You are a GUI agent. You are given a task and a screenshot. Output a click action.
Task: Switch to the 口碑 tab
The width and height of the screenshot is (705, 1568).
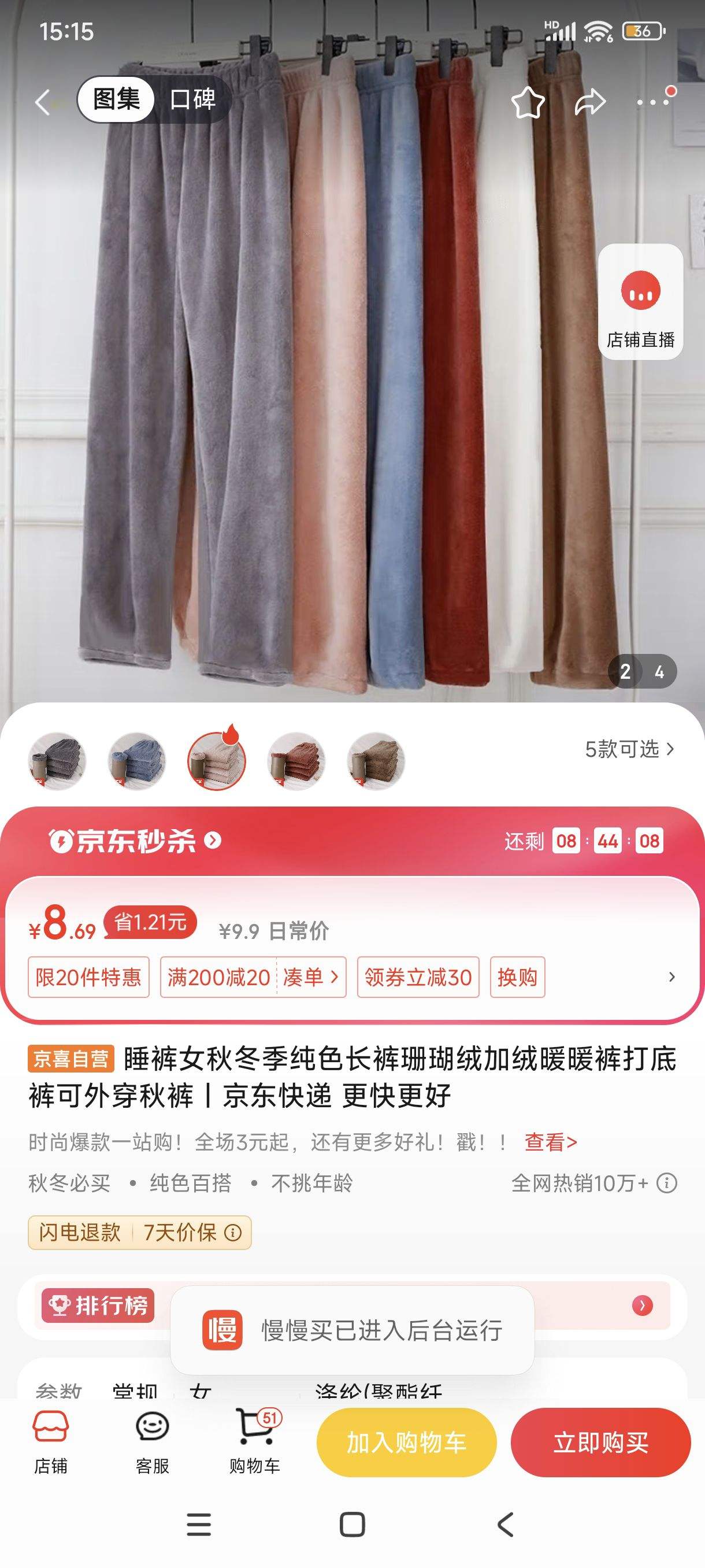tap(193, 101)
